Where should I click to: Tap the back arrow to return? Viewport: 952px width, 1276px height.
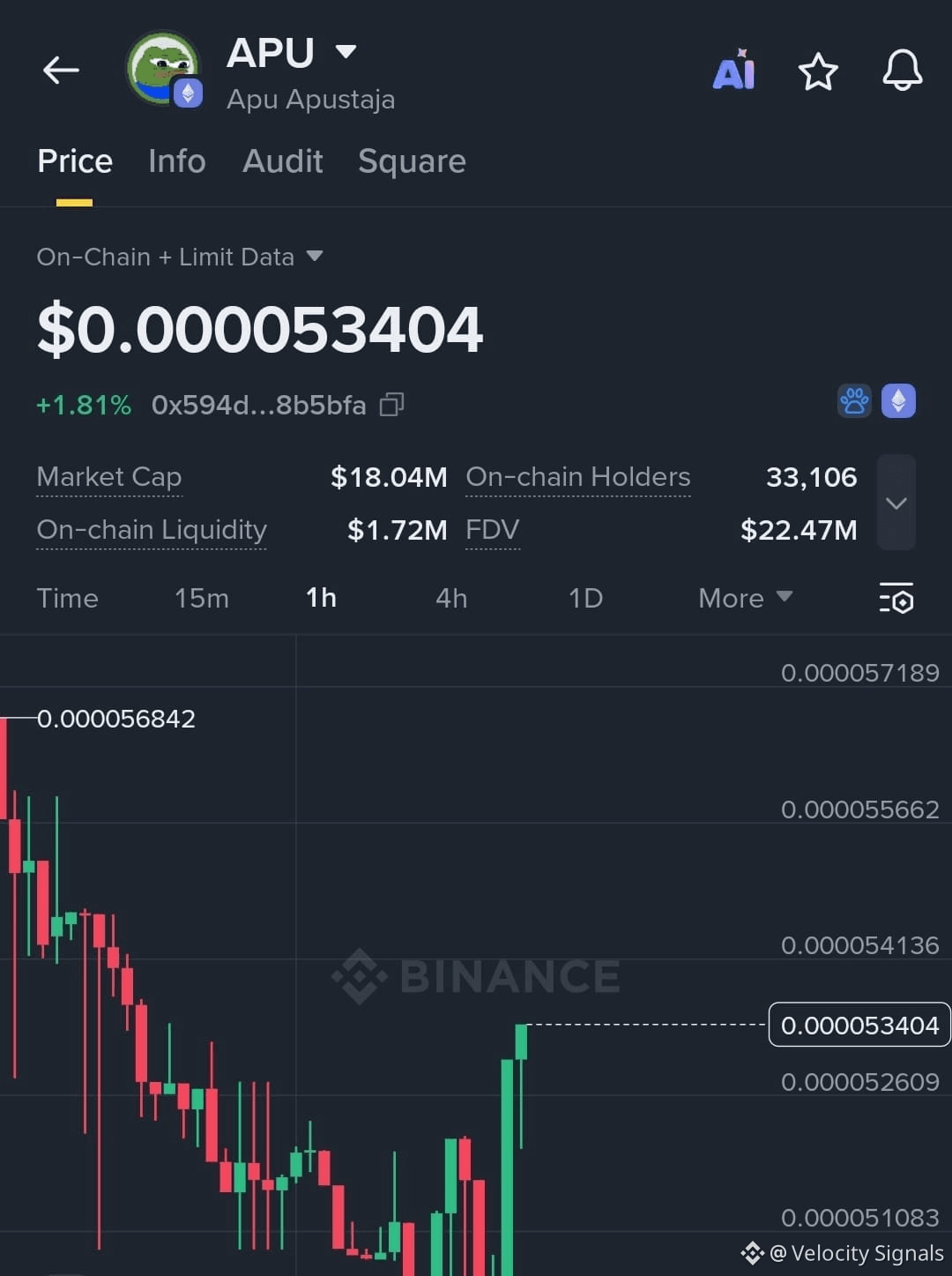(60, 70)
